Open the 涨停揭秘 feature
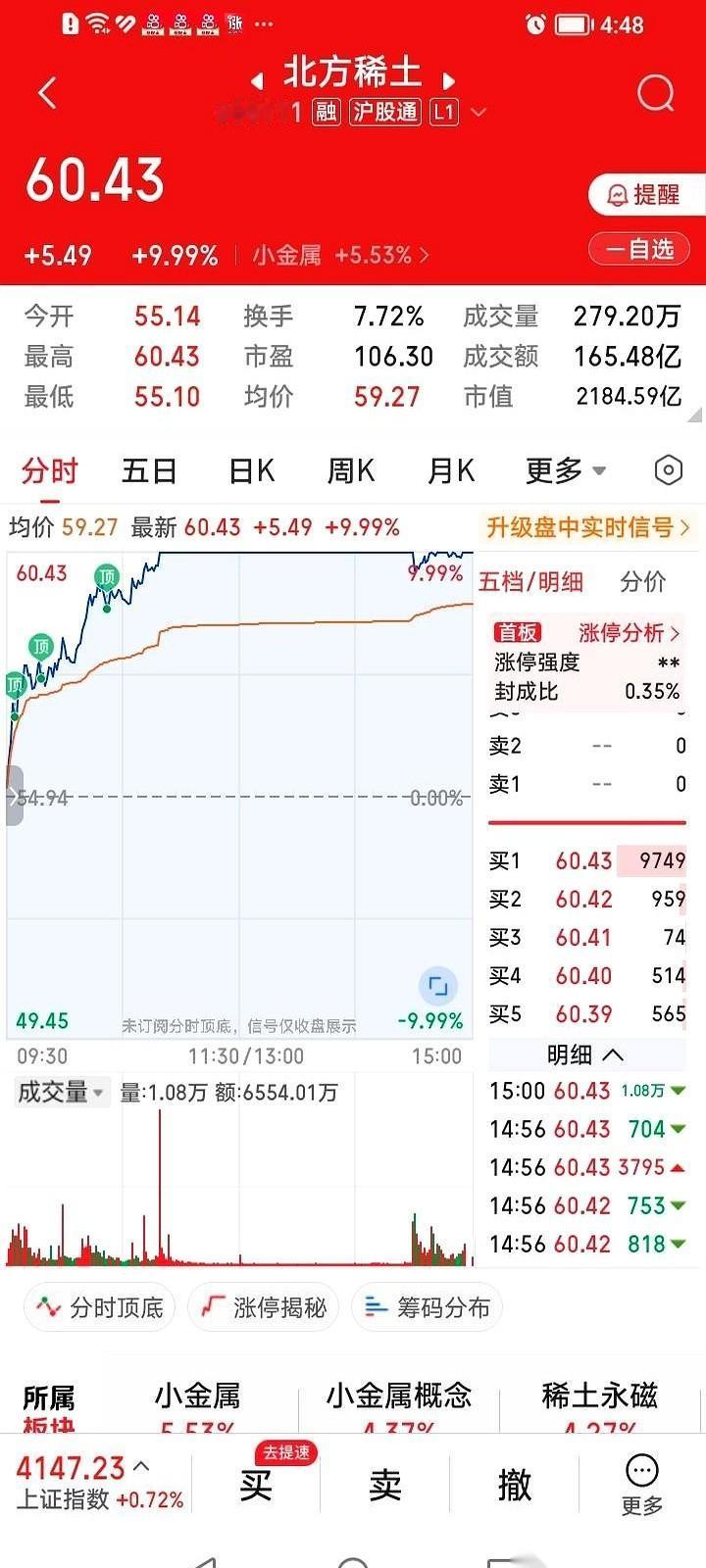This screenshot has height=1568, width=706. pos(263,1306)
